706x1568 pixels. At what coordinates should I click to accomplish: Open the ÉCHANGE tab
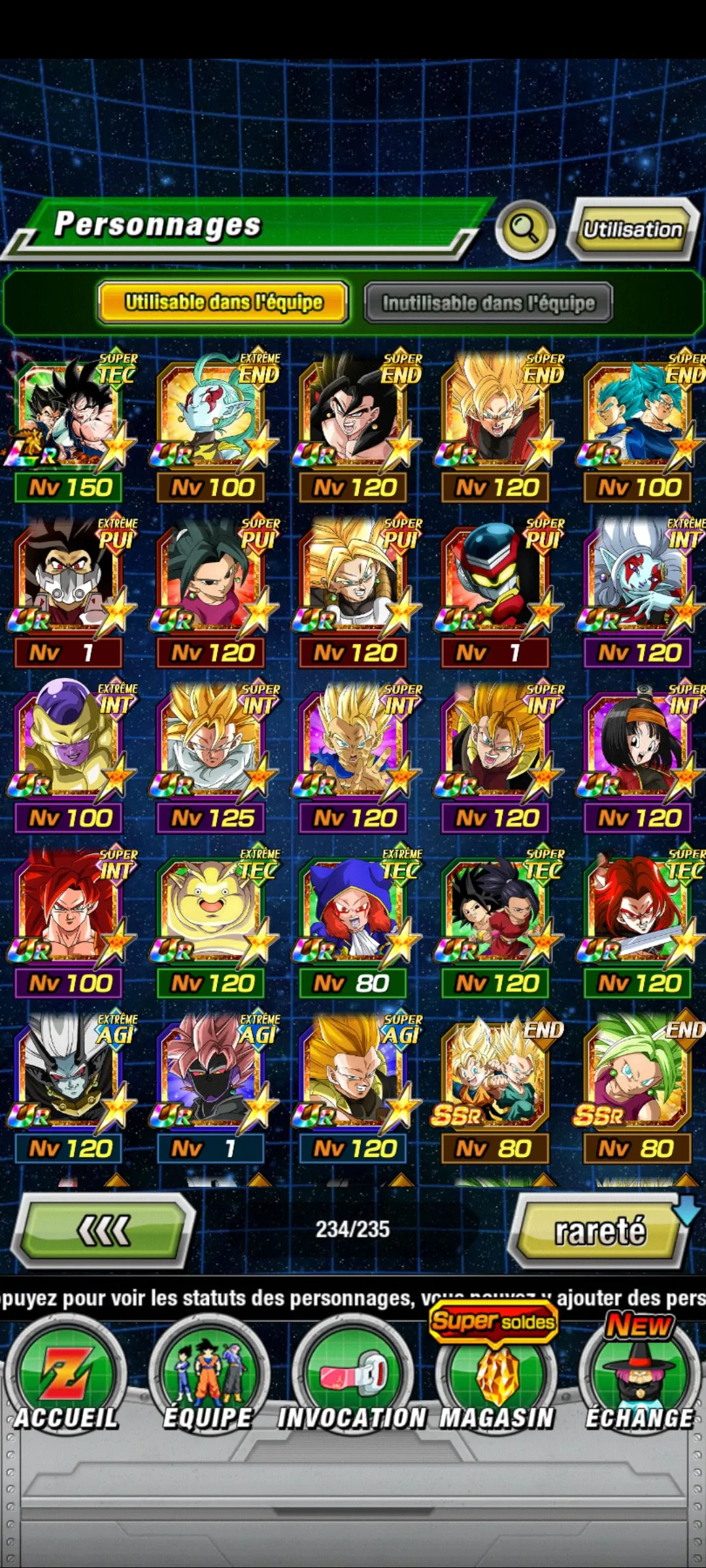[639, 1379]
